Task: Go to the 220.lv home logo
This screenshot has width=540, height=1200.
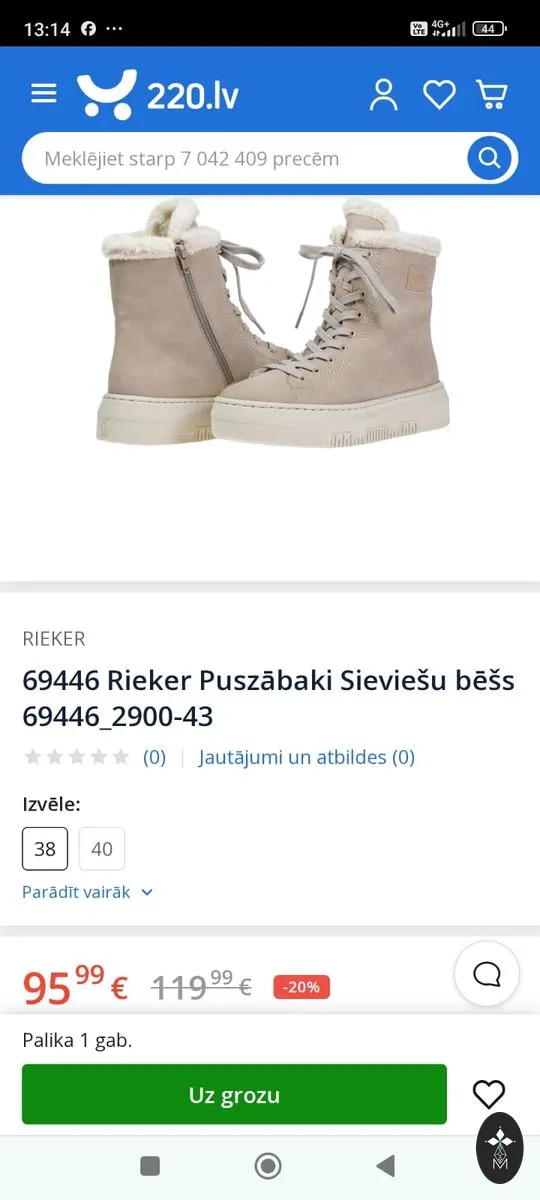Action: click(158, 95)
